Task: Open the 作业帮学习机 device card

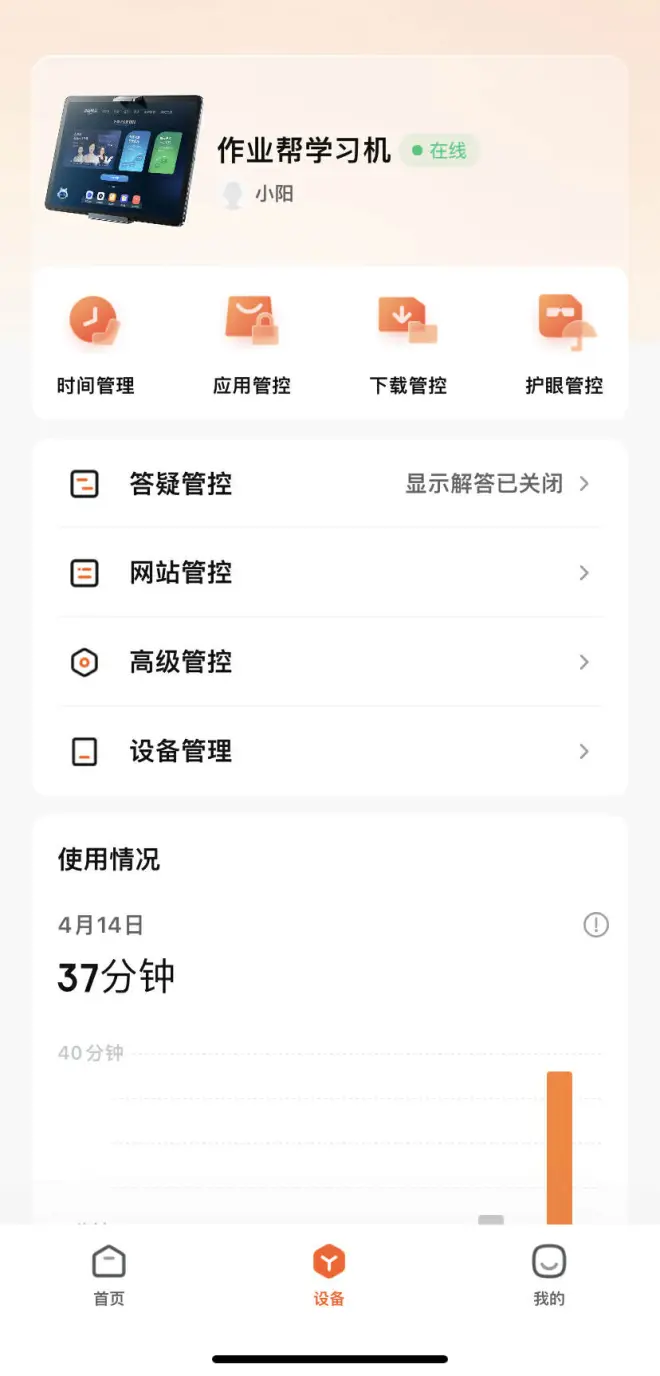Action: [x=330, y=160]
